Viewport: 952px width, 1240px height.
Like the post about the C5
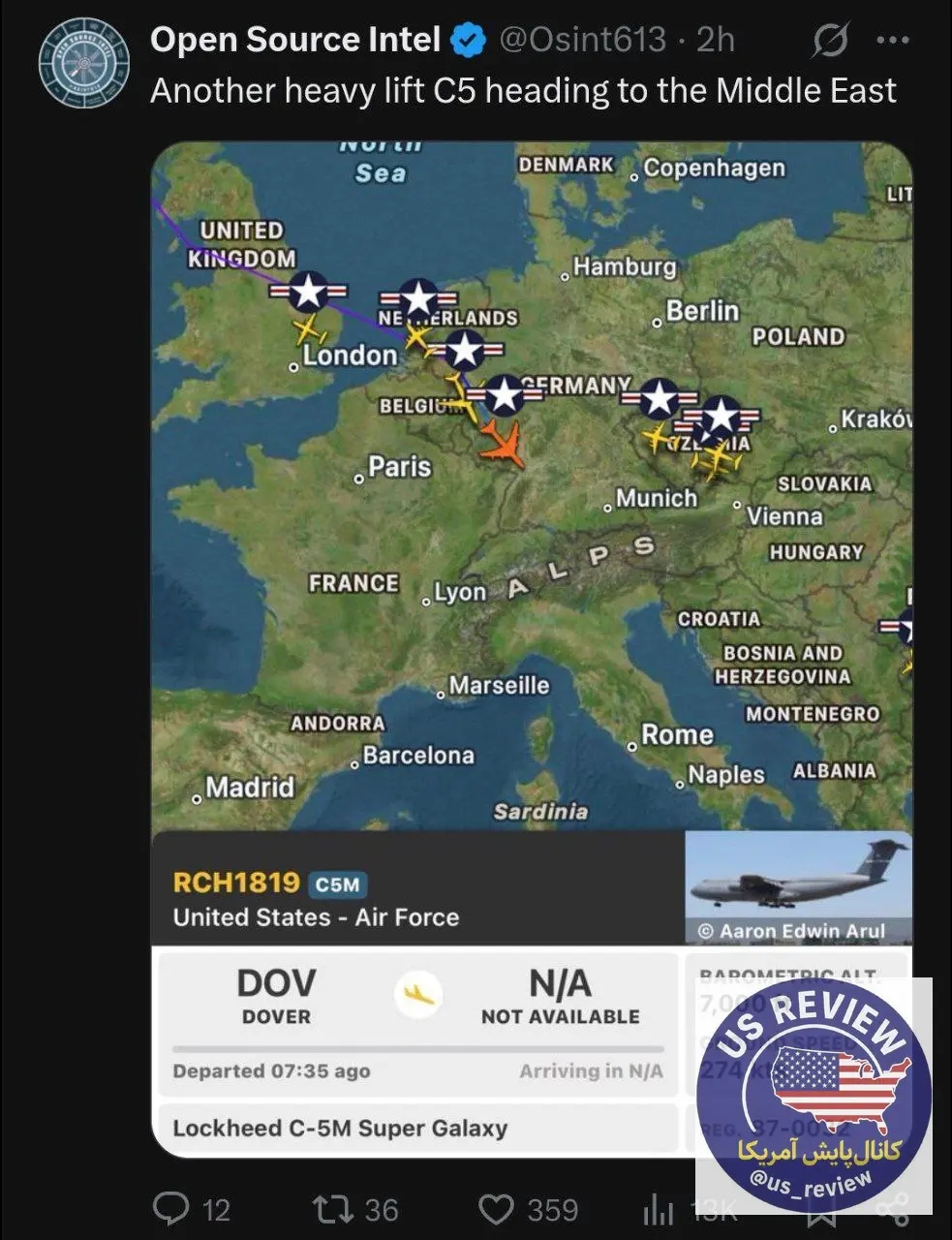click(x=497, y=1208)
